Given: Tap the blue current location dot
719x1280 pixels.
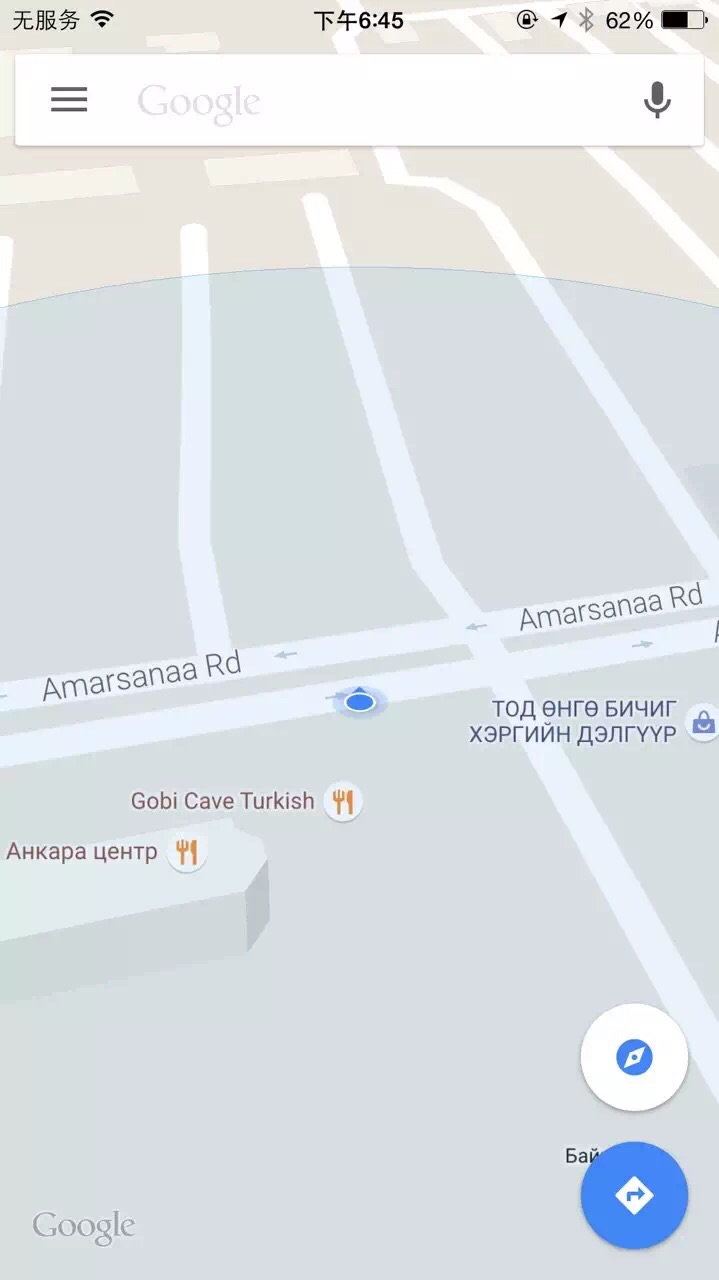Looking at the screenshot, I should click(x=359, y=703).
